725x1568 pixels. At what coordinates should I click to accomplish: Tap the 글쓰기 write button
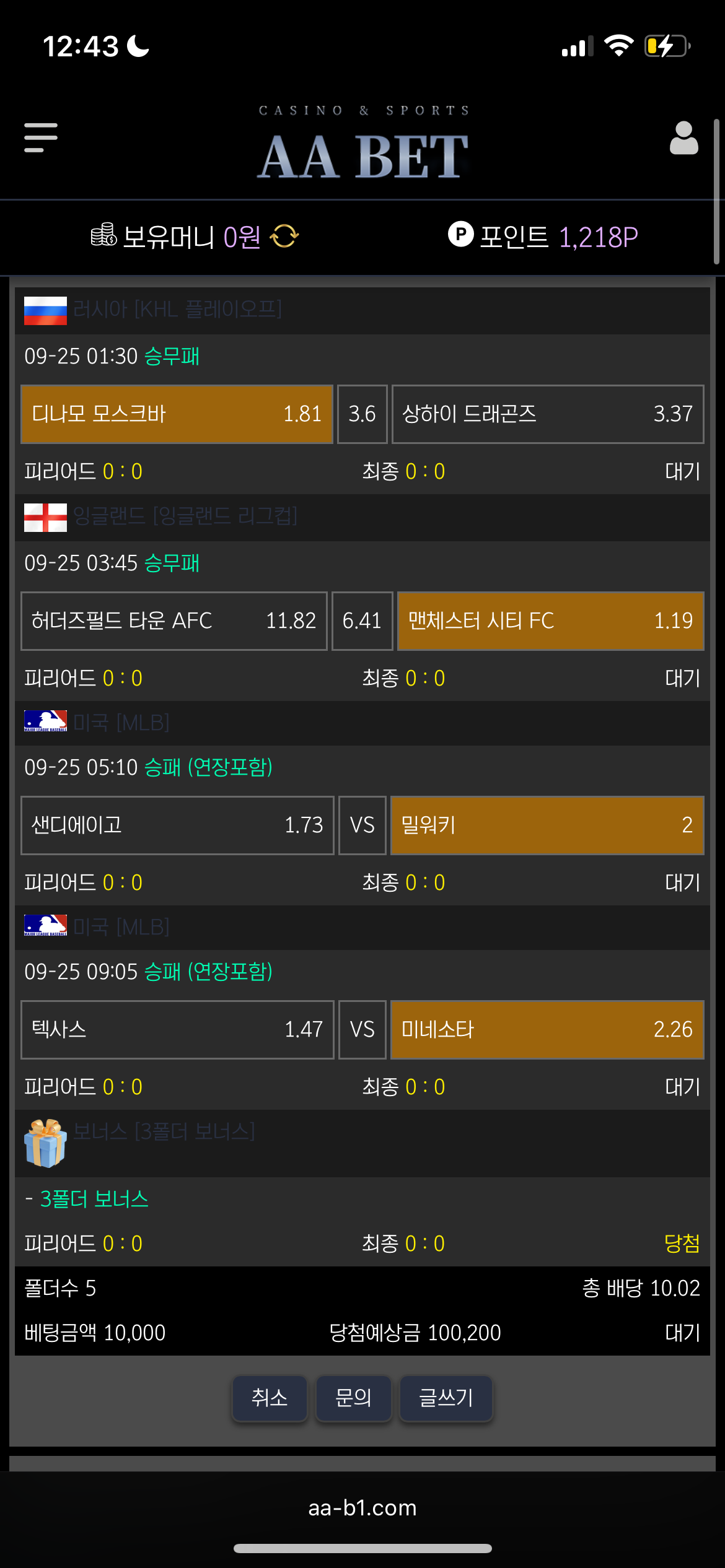[x=446, y=1398]
